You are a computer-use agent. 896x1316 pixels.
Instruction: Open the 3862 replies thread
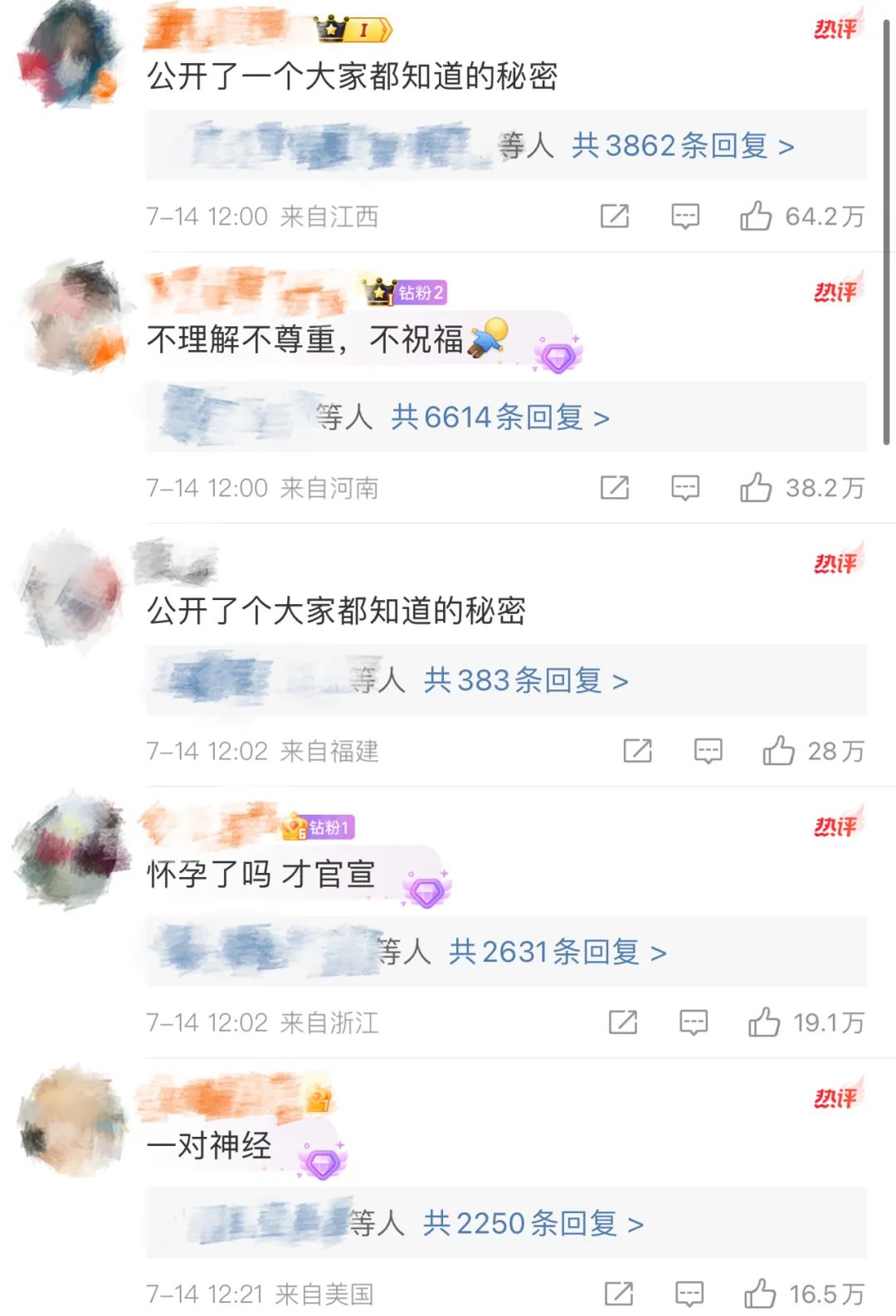point(682,146)
